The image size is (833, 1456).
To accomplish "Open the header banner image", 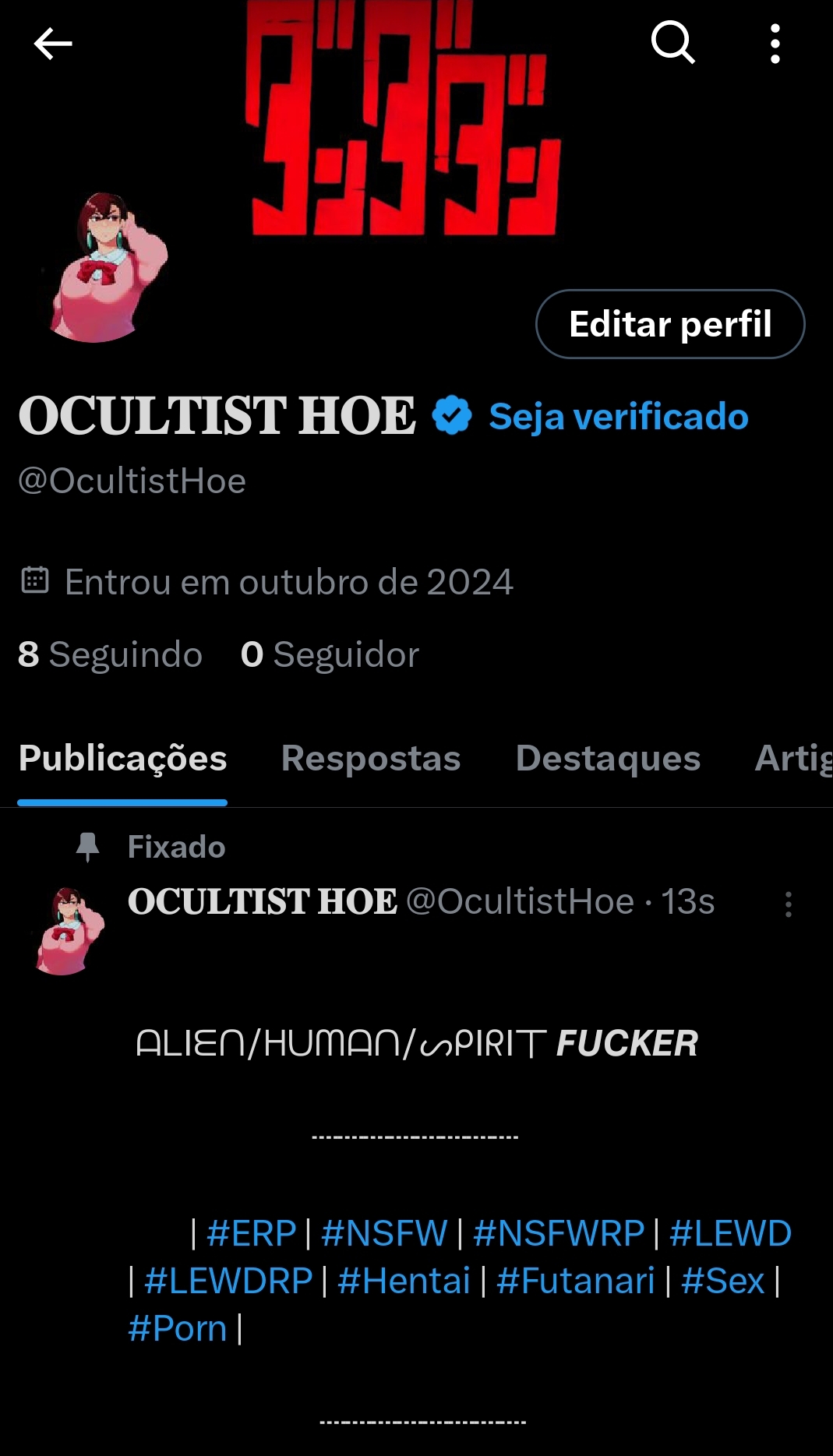I will pos(405,117).
